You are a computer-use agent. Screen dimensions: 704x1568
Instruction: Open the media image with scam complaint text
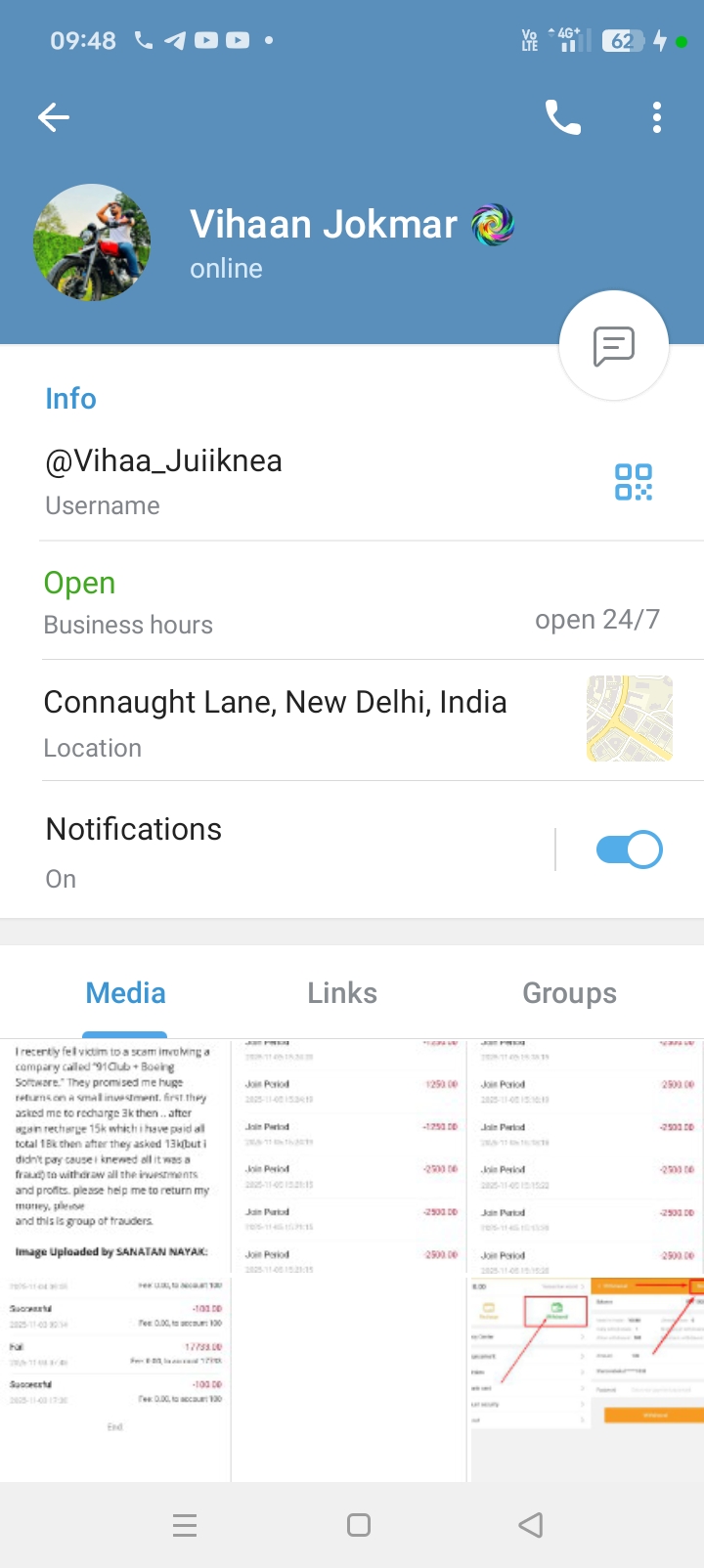(x=115, y=1154)
